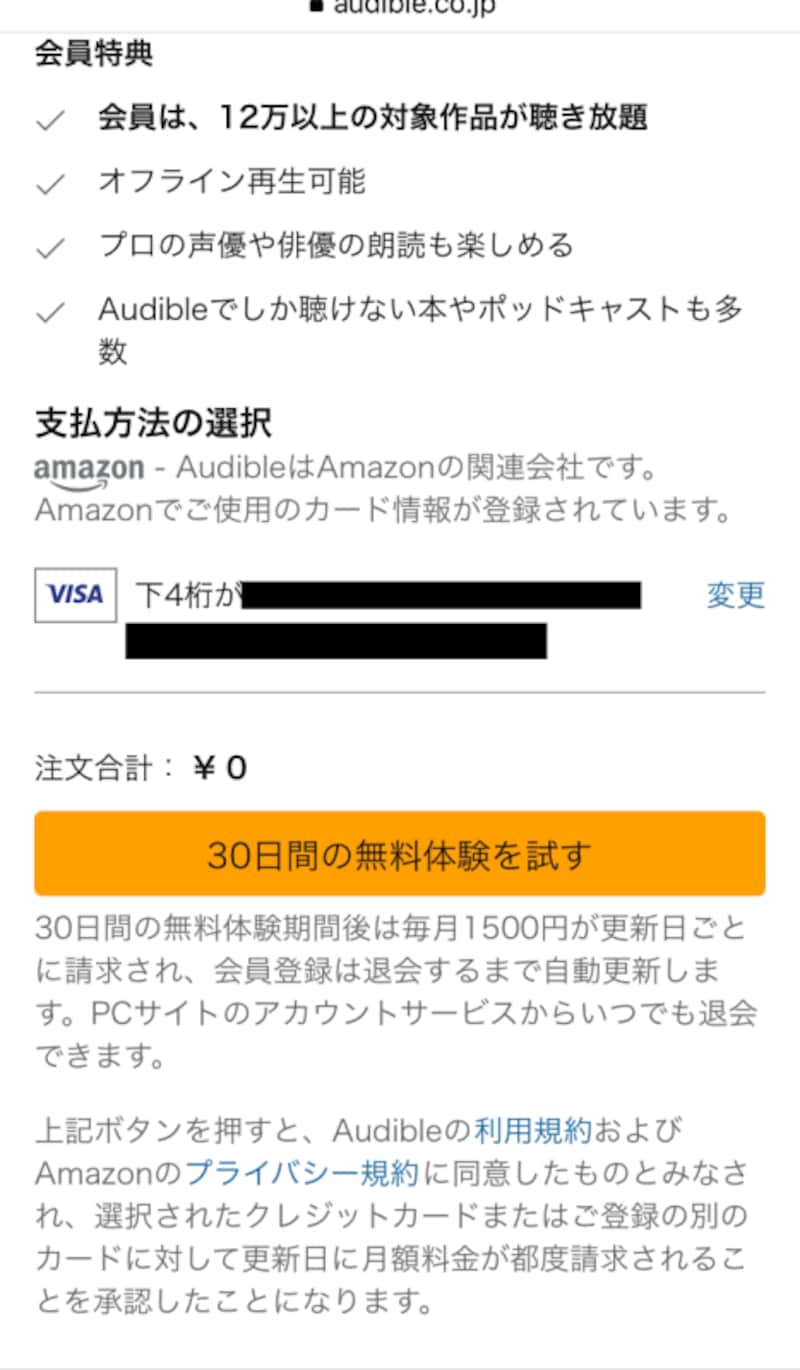800x1370 pixels.
Task: Tap 30日間の無料体験を試す button
Action: coord(400,854)
